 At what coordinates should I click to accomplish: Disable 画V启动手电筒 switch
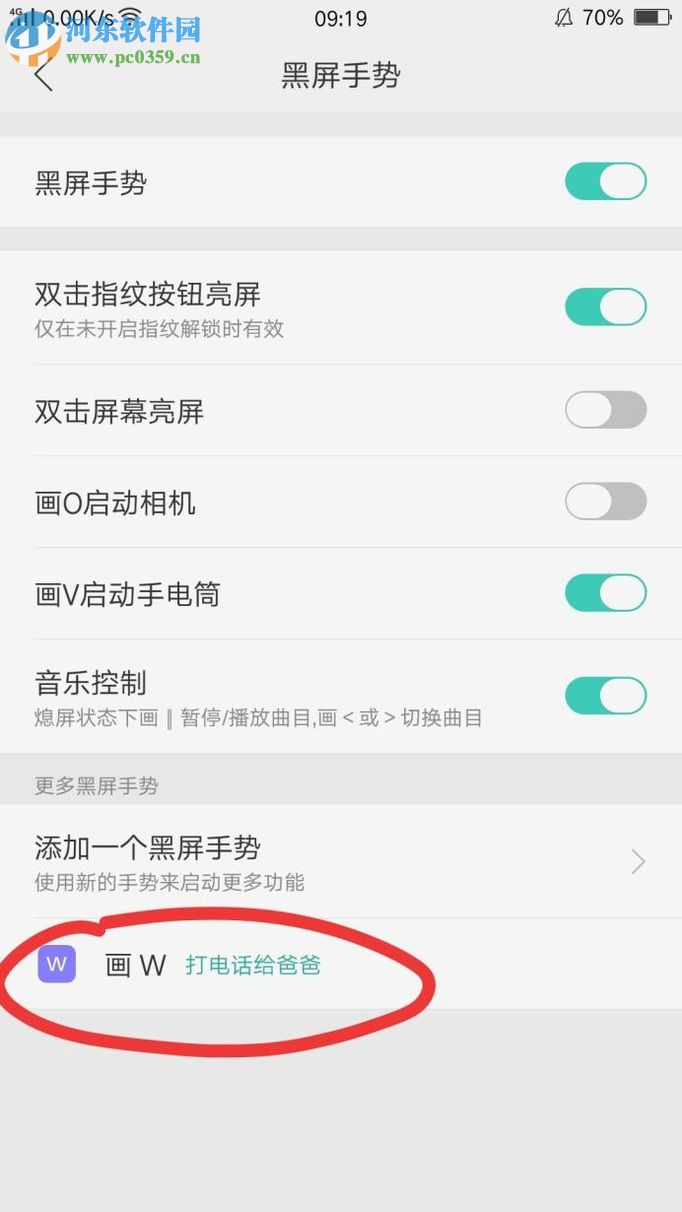coord(605,593)
